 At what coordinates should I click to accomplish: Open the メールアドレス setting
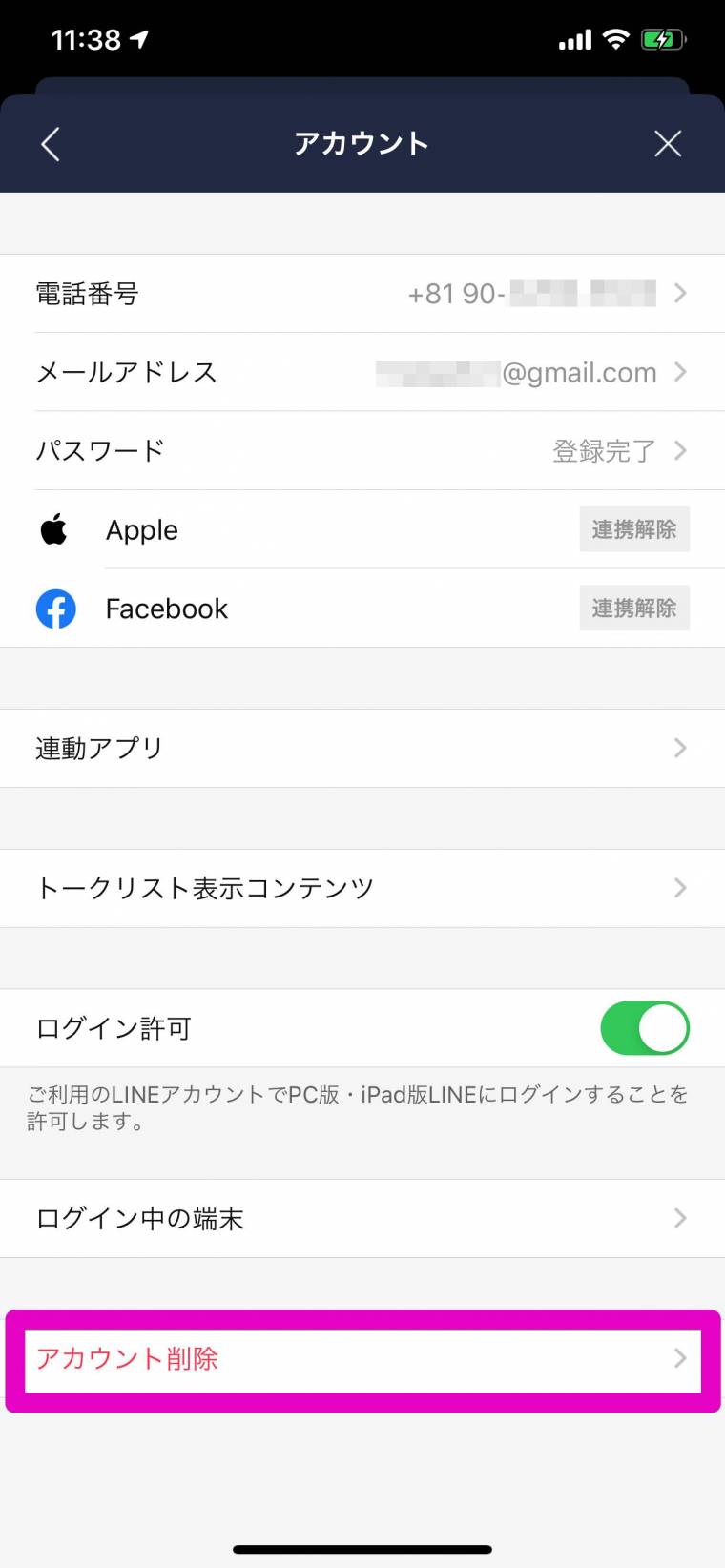point(362,372)
